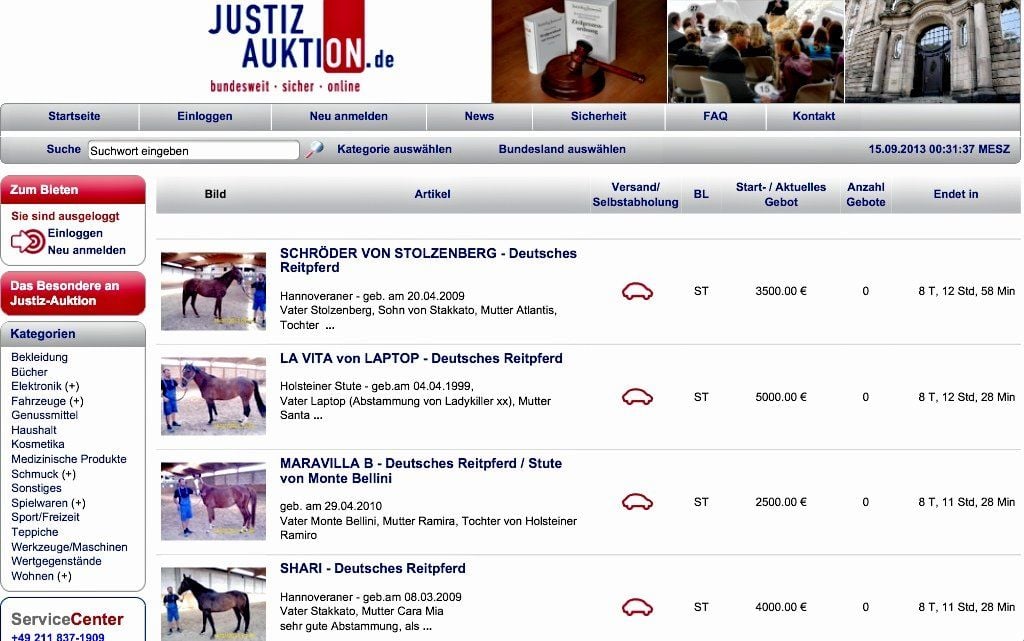
Task: Open Neu anmelden in top navigation
Action: 348,116
